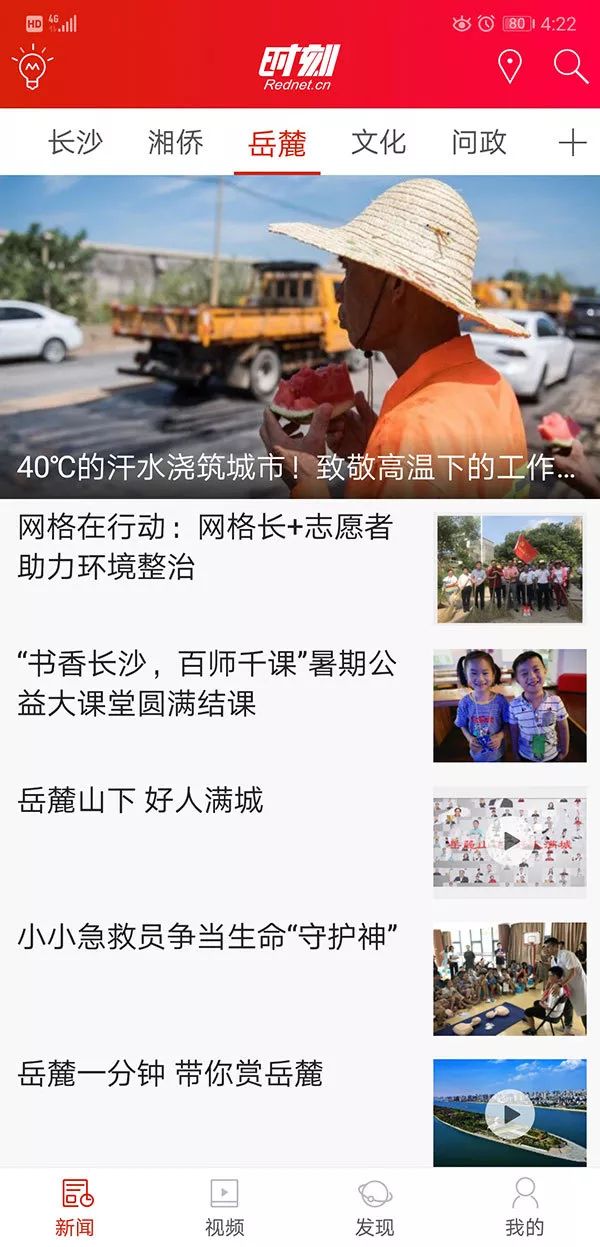This screenshot has height=1247, width=600.
Task: Switch to the 问政 channel tab
Action: coord(479,143)
